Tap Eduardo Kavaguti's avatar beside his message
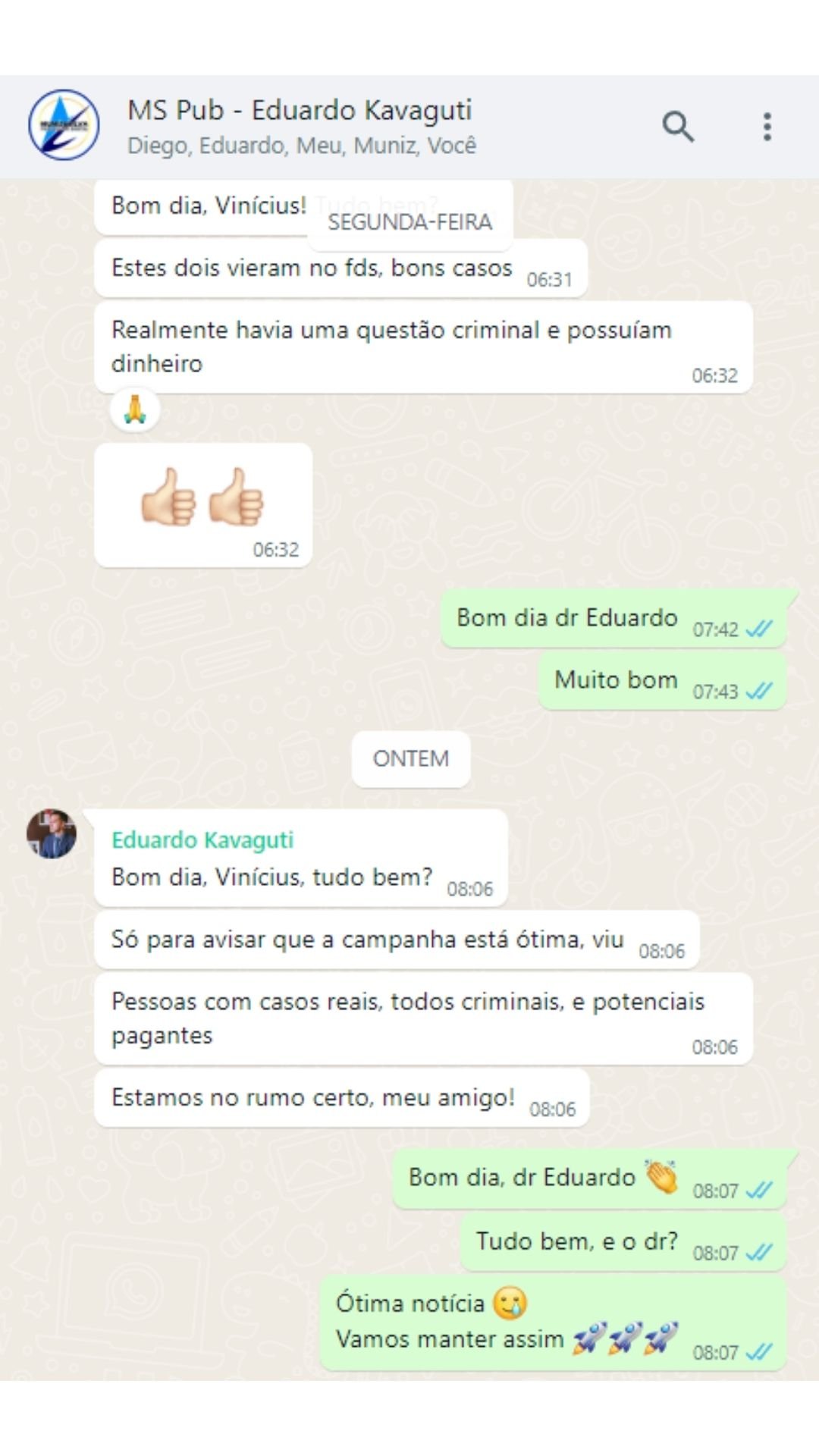The image size is (819, 1456). [x=52, y=833]
